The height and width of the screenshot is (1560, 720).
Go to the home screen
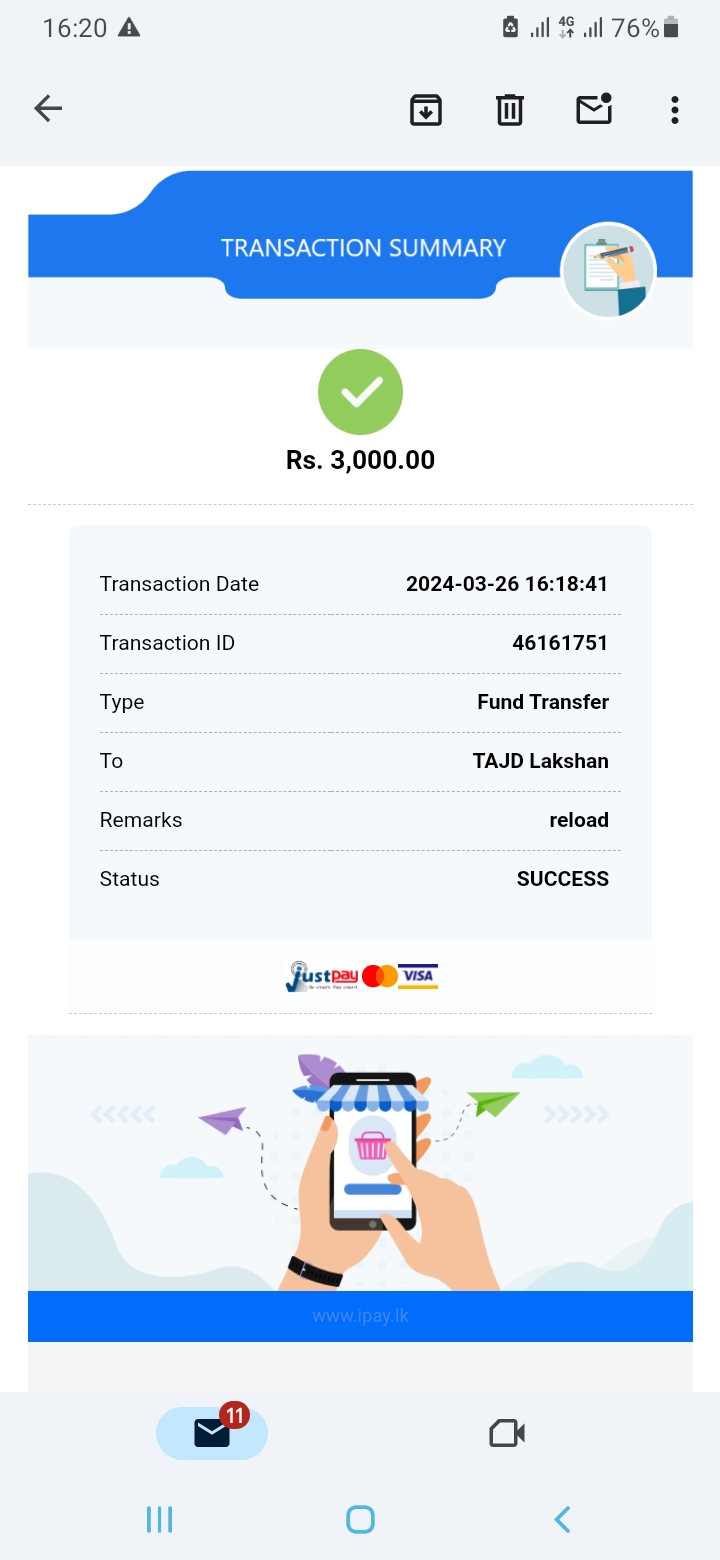pyautogui.click(x=360, y=1519)
